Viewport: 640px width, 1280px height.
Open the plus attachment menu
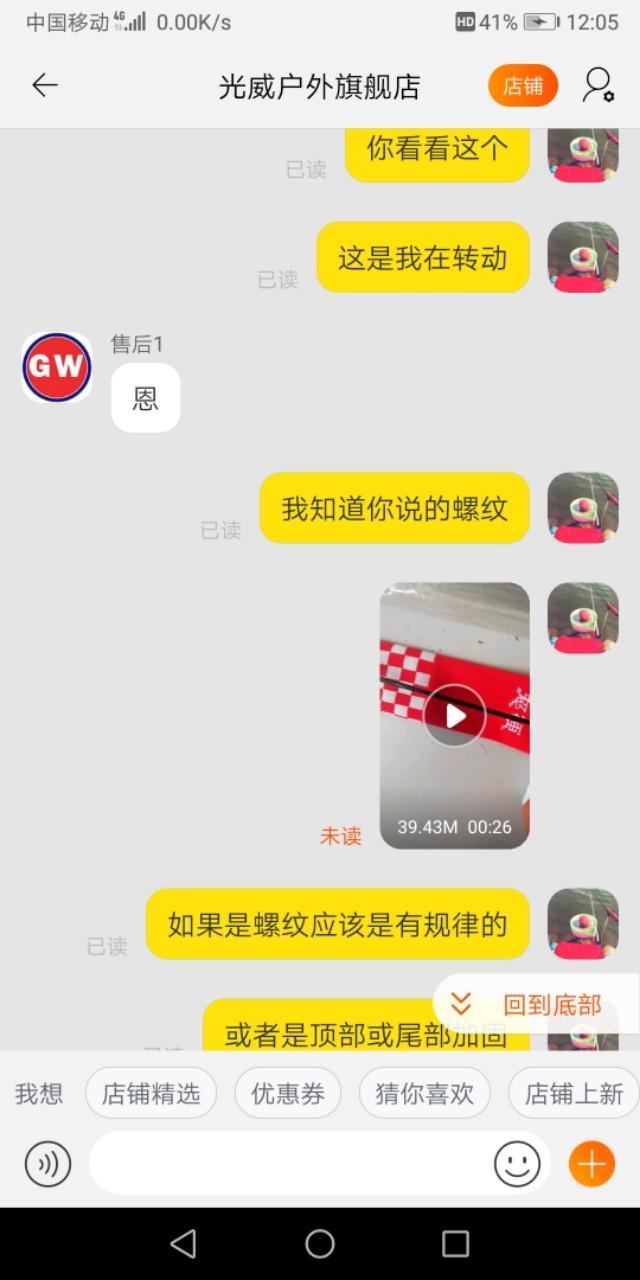pos(591,1164)
